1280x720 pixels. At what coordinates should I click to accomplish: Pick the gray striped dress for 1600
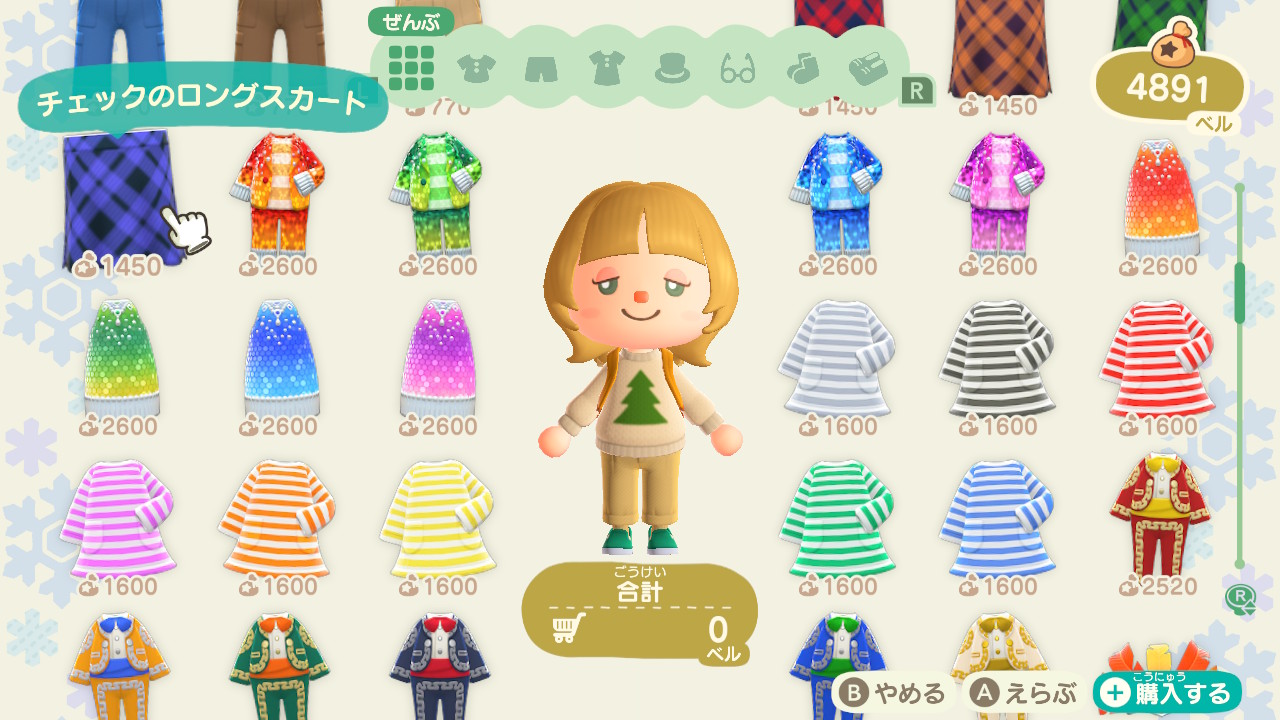[838, 360]
